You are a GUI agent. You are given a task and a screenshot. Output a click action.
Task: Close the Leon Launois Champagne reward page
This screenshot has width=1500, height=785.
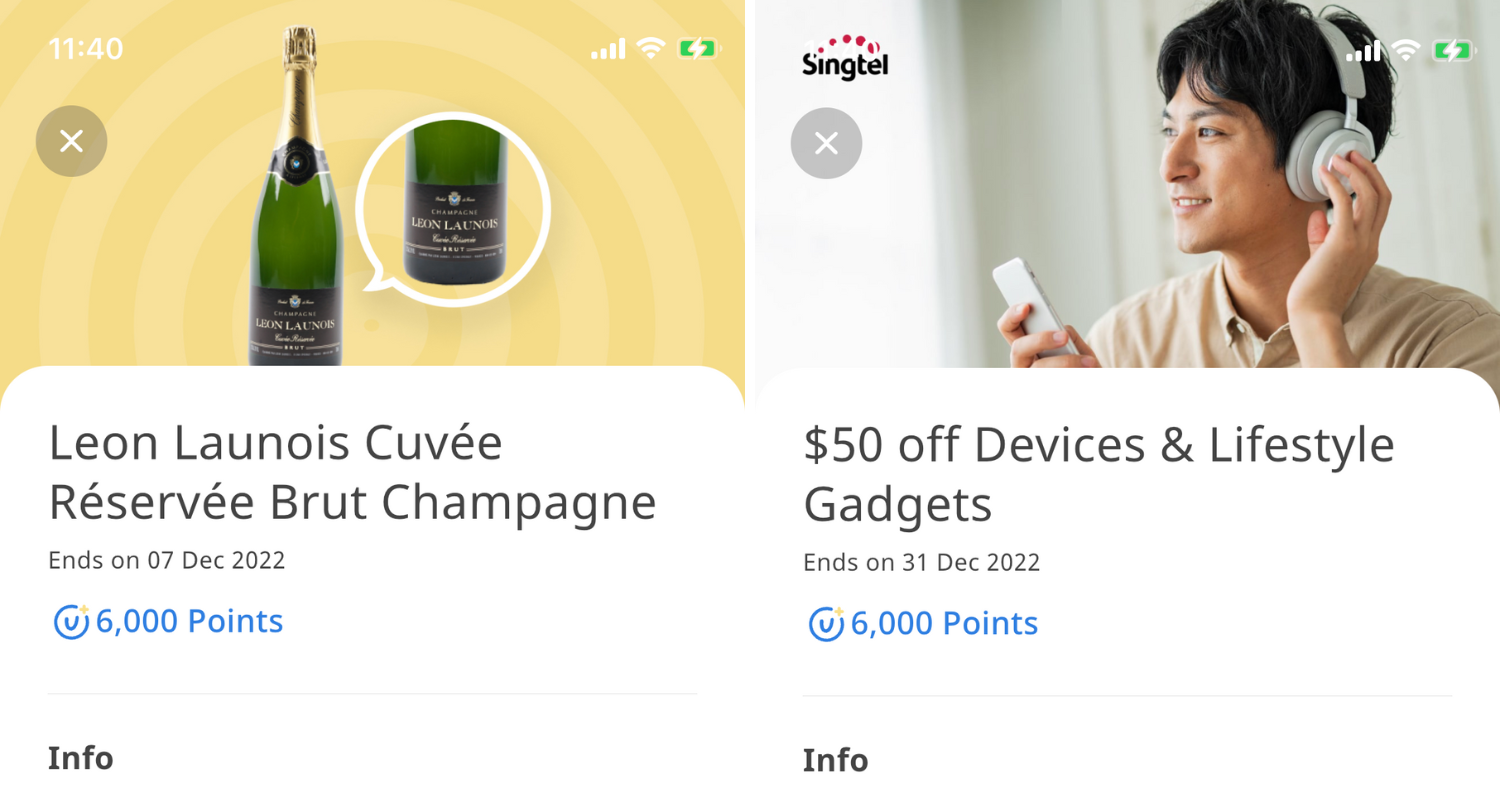tap(71, 141)
